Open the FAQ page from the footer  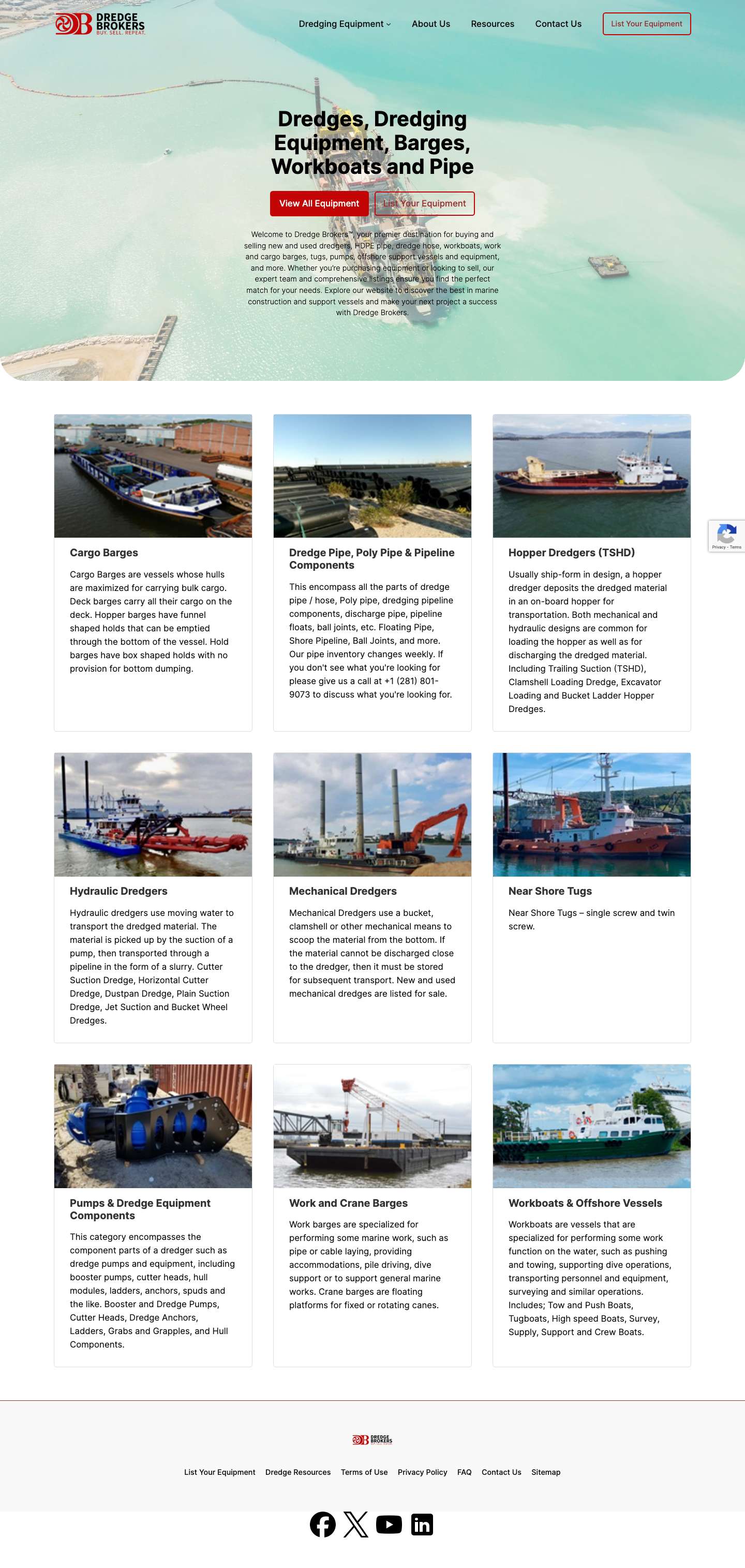tap(465, 1472)
